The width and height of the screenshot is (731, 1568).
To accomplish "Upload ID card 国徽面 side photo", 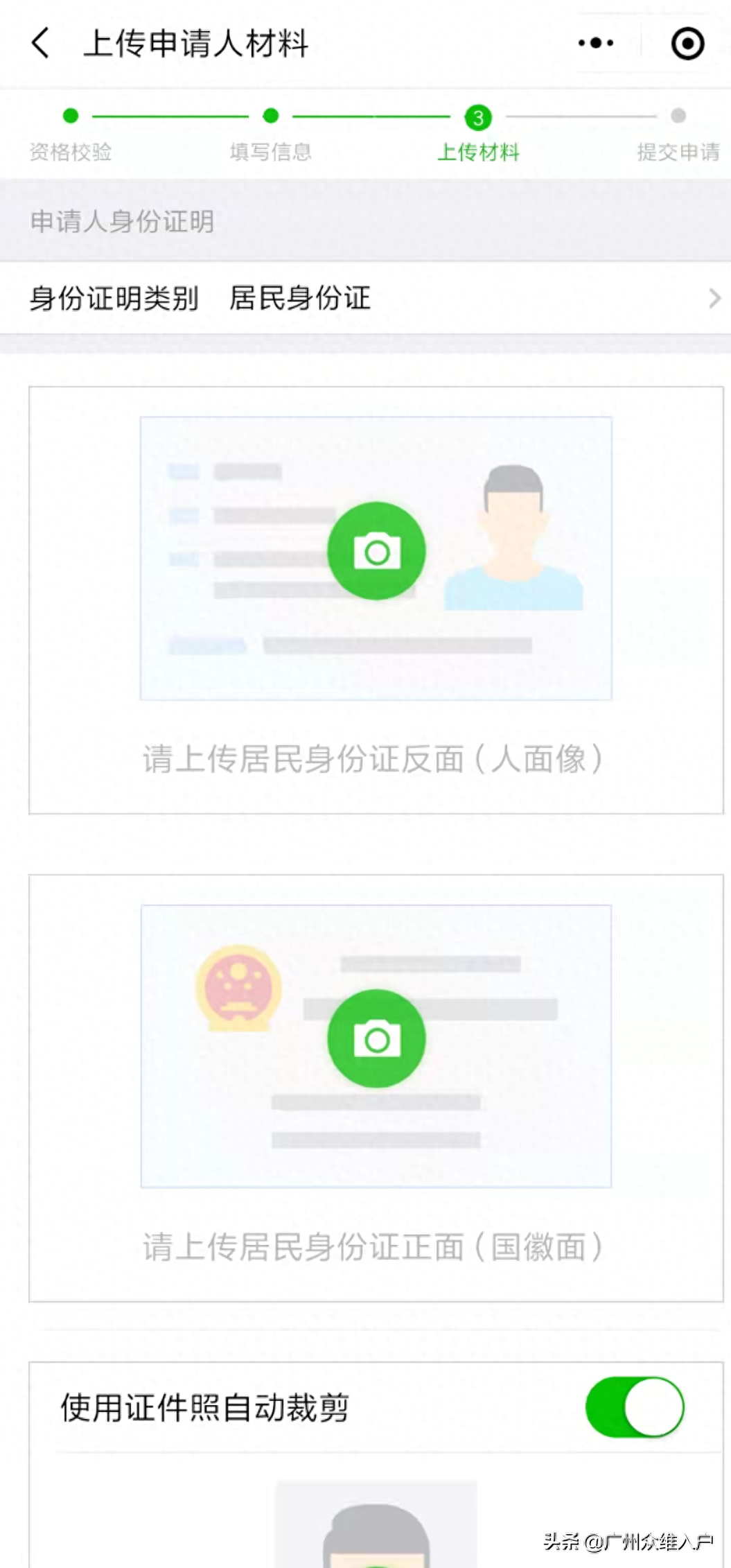I will pos(376,1038).
